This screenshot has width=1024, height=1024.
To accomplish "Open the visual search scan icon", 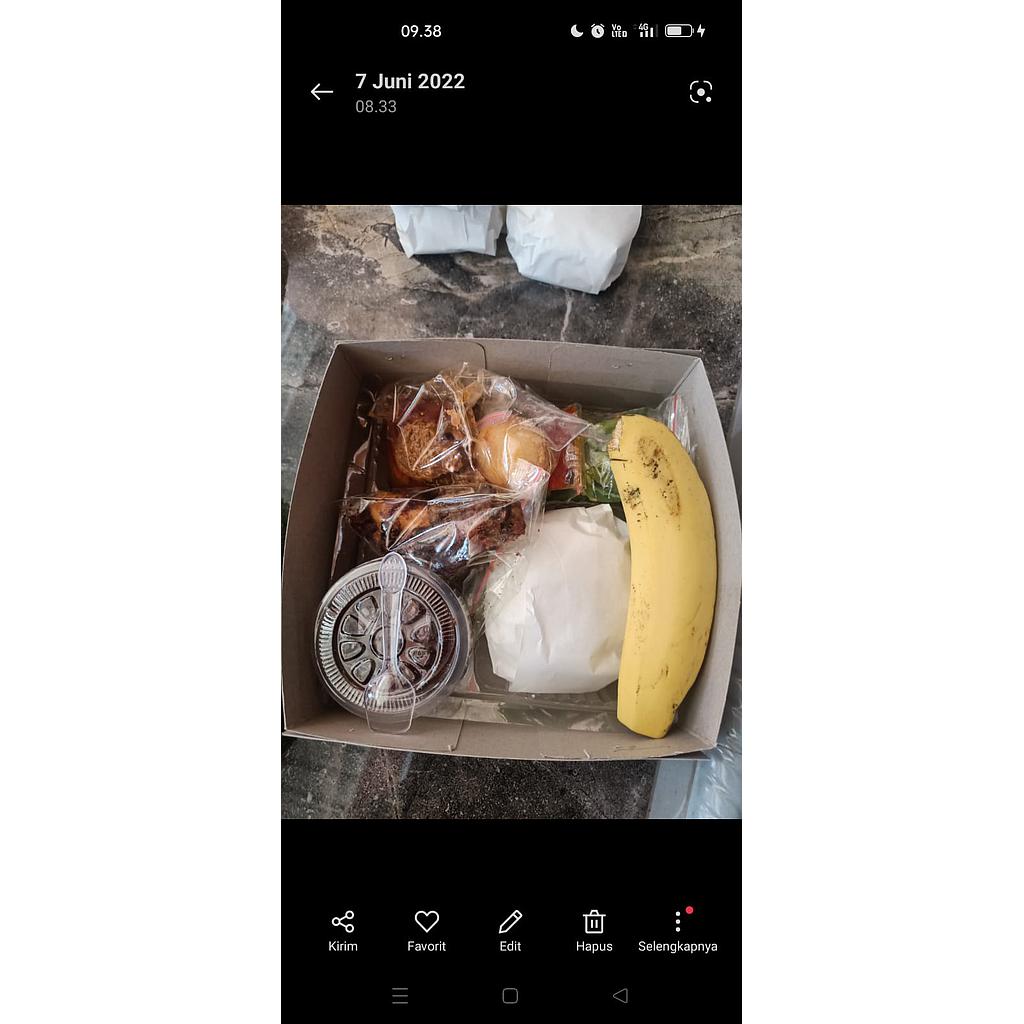I will tap(701, 92).
